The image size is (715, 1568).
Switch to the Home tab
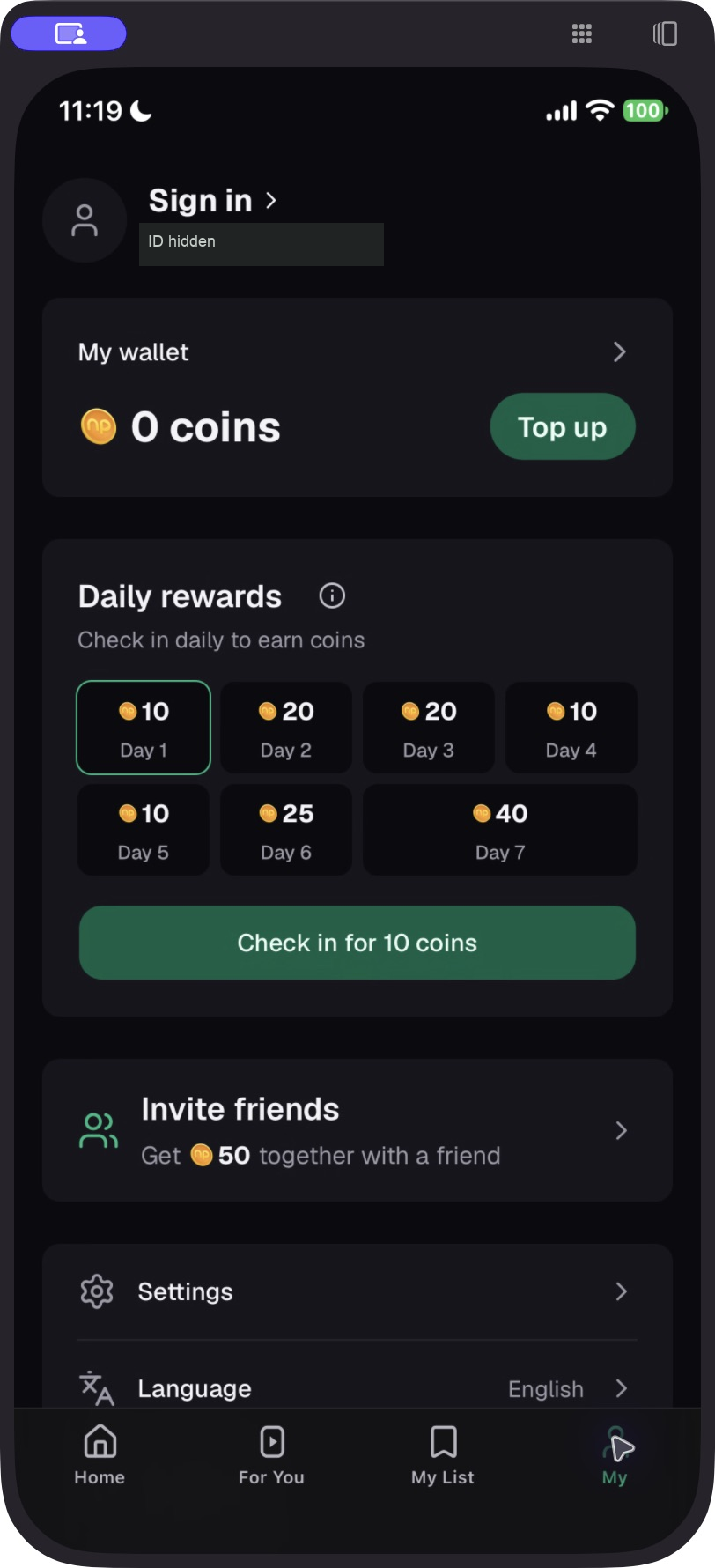point(100,1455)
